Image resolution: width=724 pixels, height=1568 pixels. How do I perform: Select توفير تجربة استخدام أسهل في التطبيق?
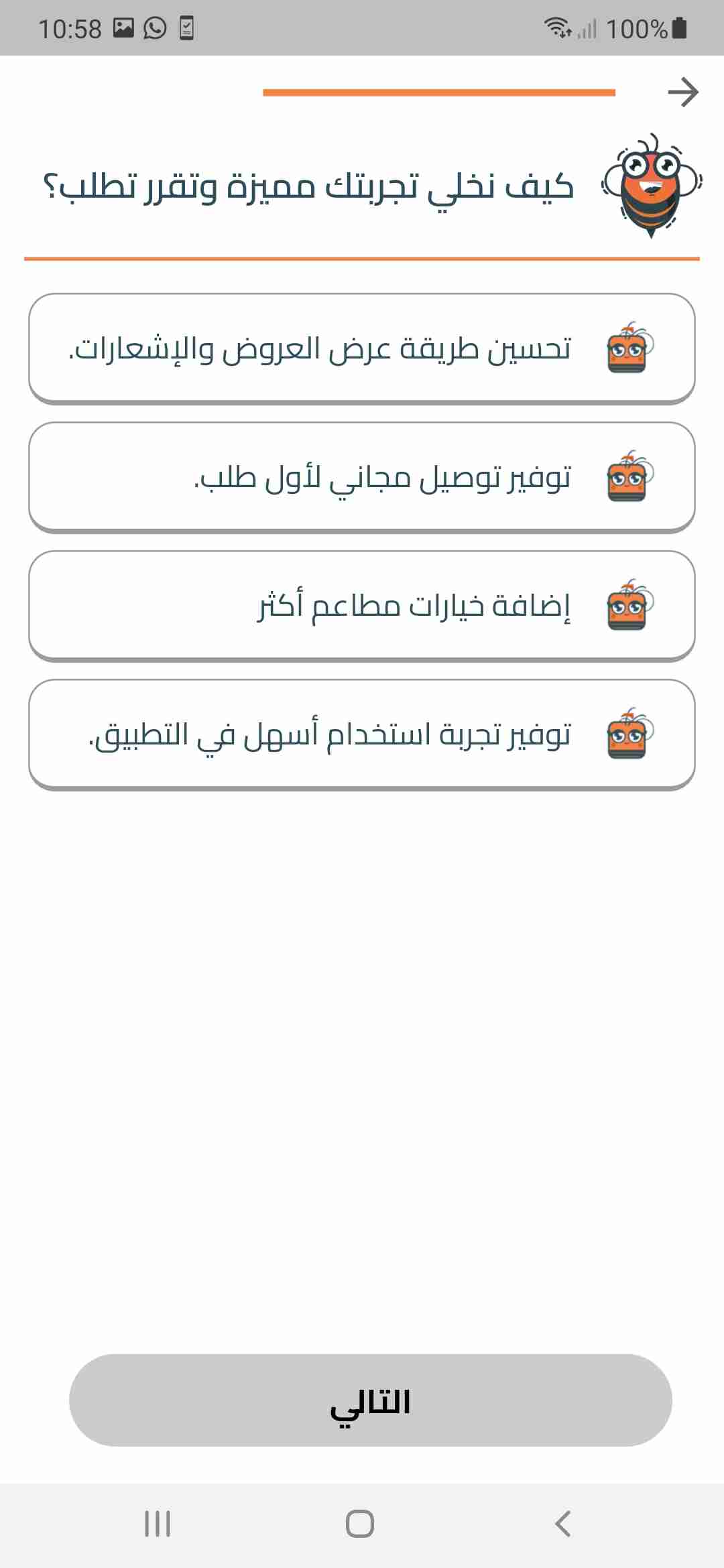click(x=362, y=734)
